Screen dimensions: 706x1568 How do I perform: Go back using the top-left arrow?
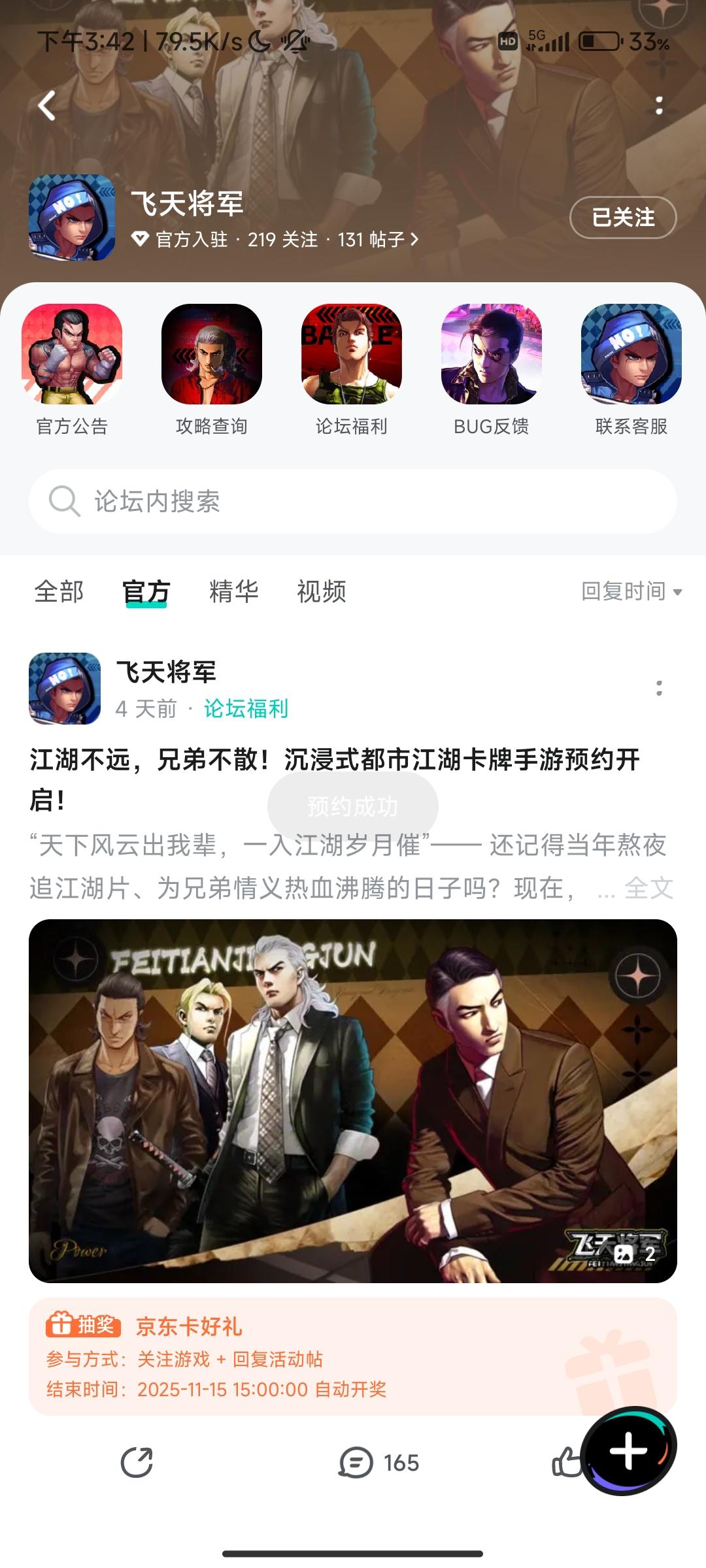point(47,106)
